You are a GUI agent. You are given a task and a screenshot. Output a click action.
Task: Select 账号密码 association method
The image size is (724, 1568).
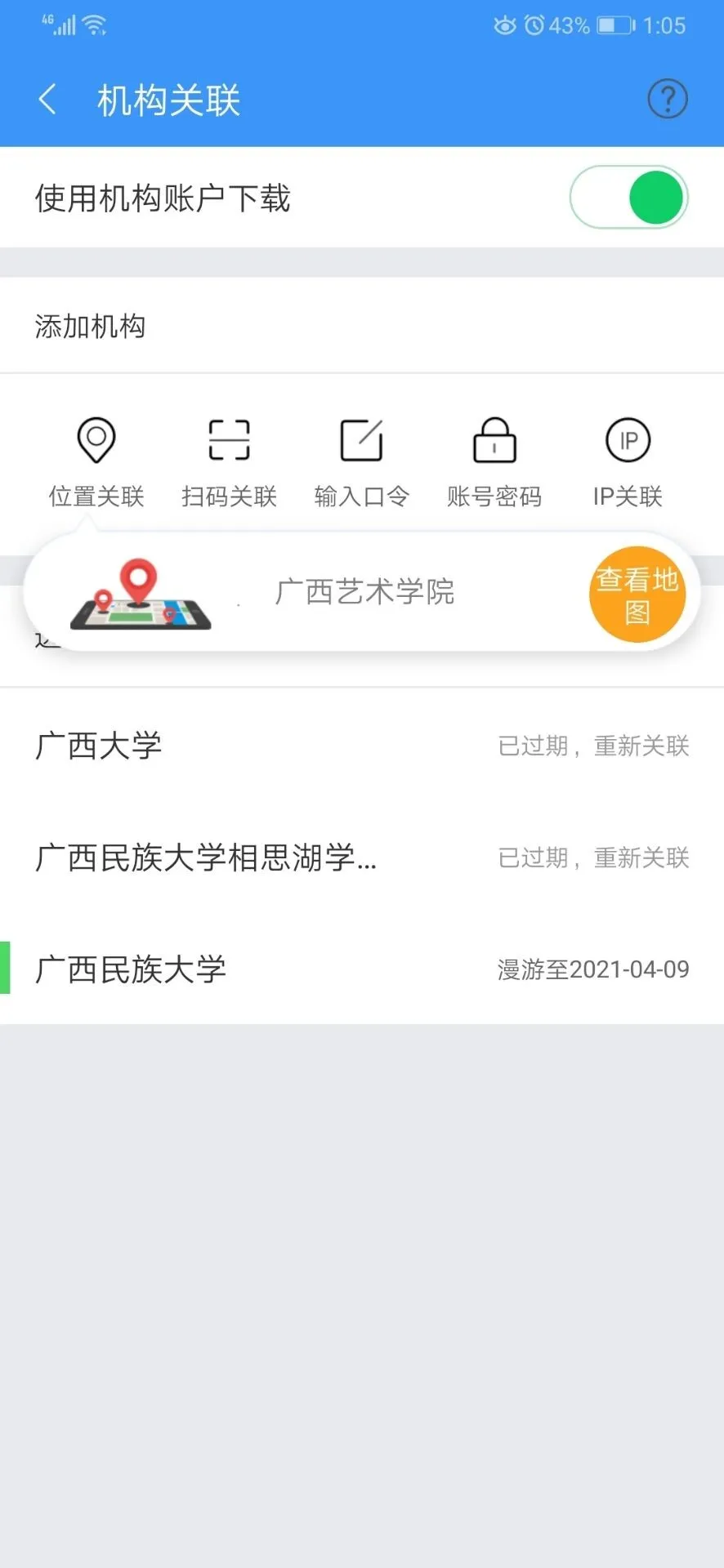click(x=494, y=461)
